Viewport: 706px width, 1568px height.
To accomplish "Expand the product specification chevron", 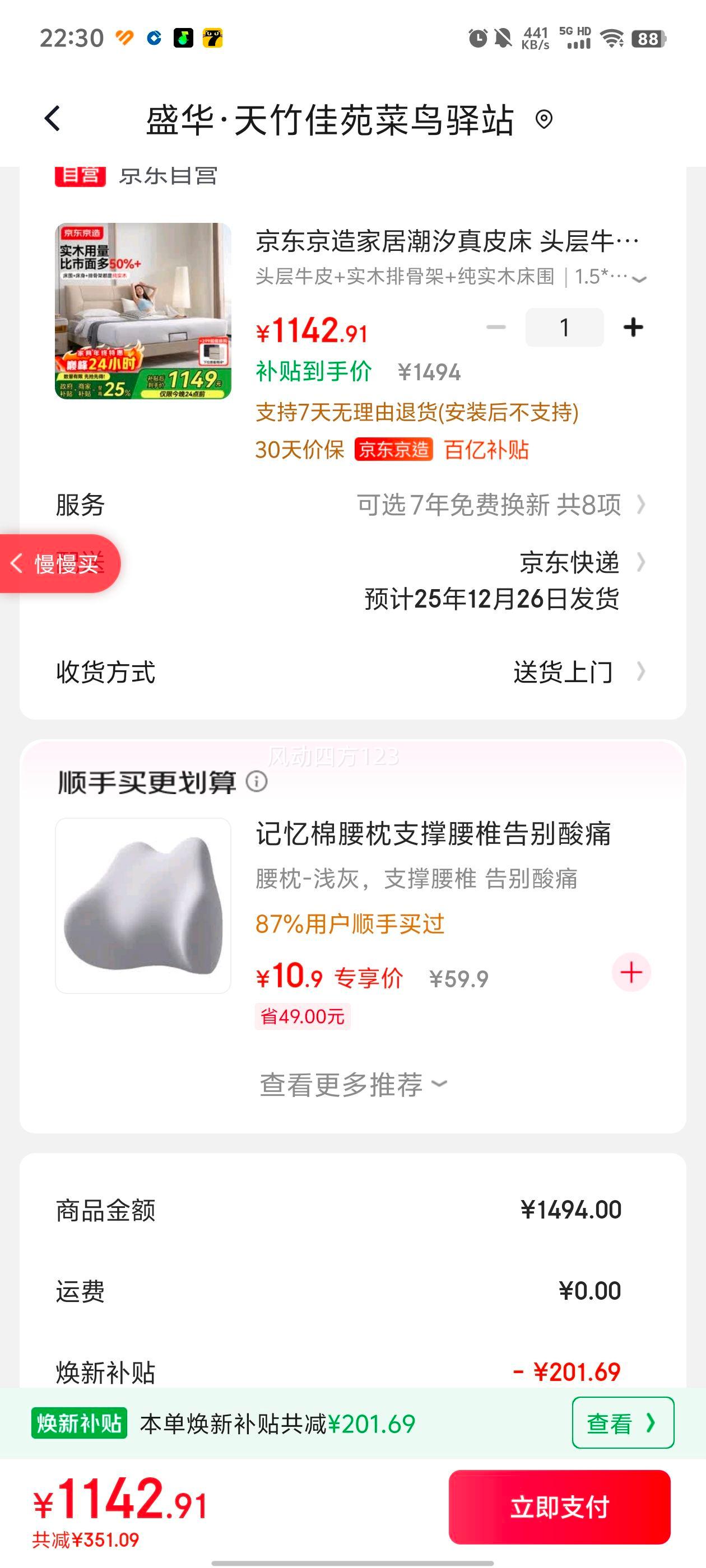I will pyautogui.click(x=638, y=279).
